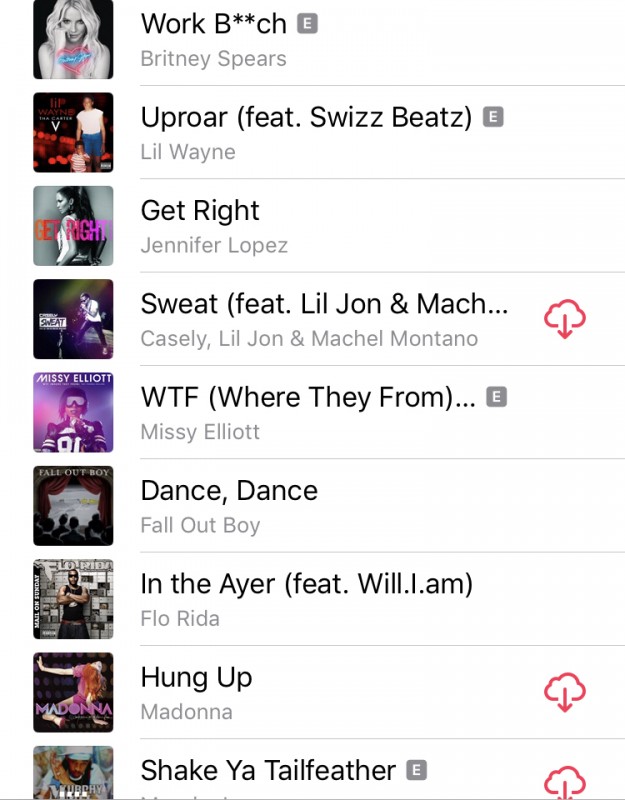Viewport: 625px width, 800px height.
Task: Download Hung Up from the cloud
Action: tap(564, 691)
